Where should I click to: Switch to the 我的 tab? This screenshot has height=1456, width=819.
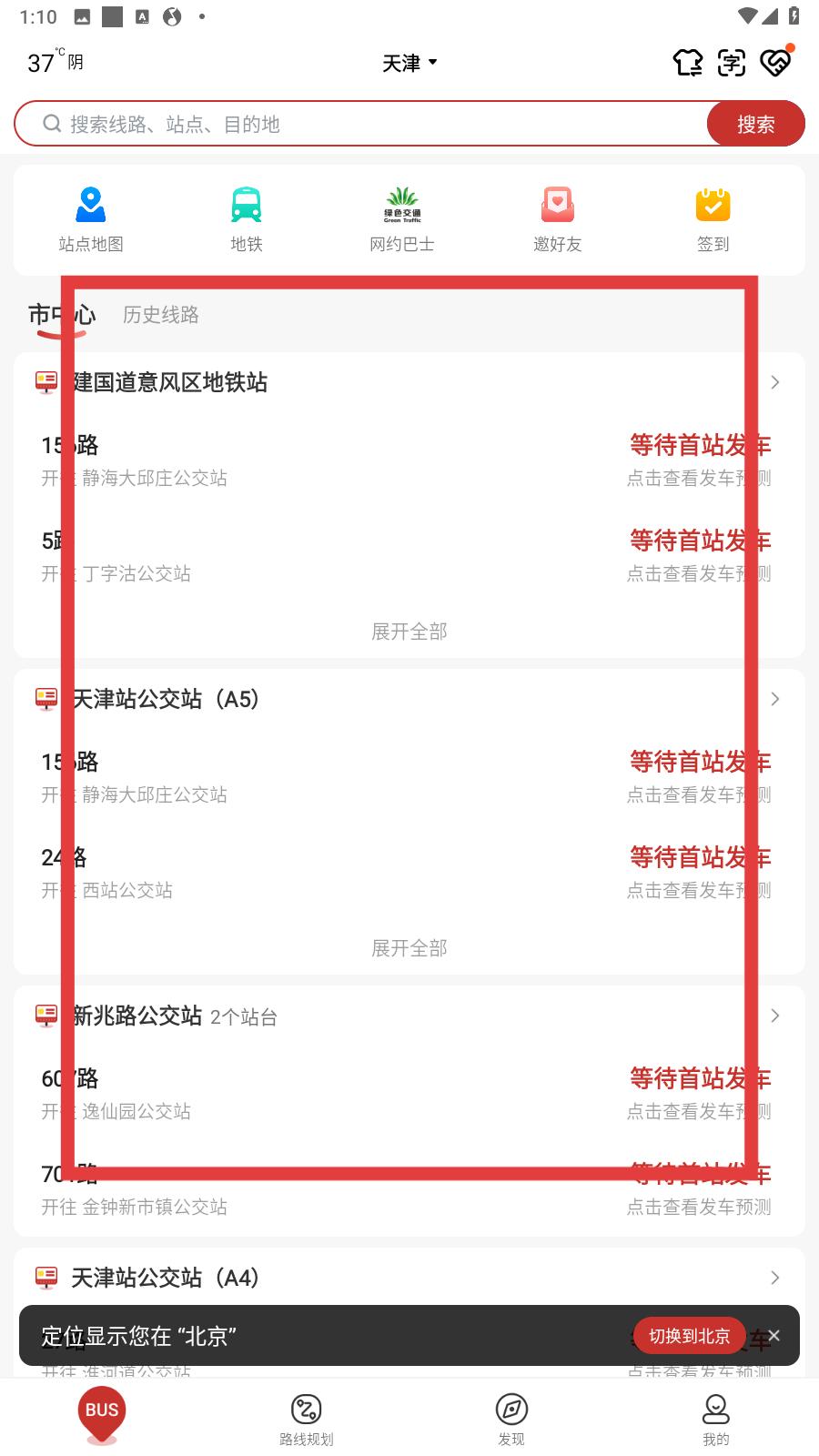pos(716,1419)
